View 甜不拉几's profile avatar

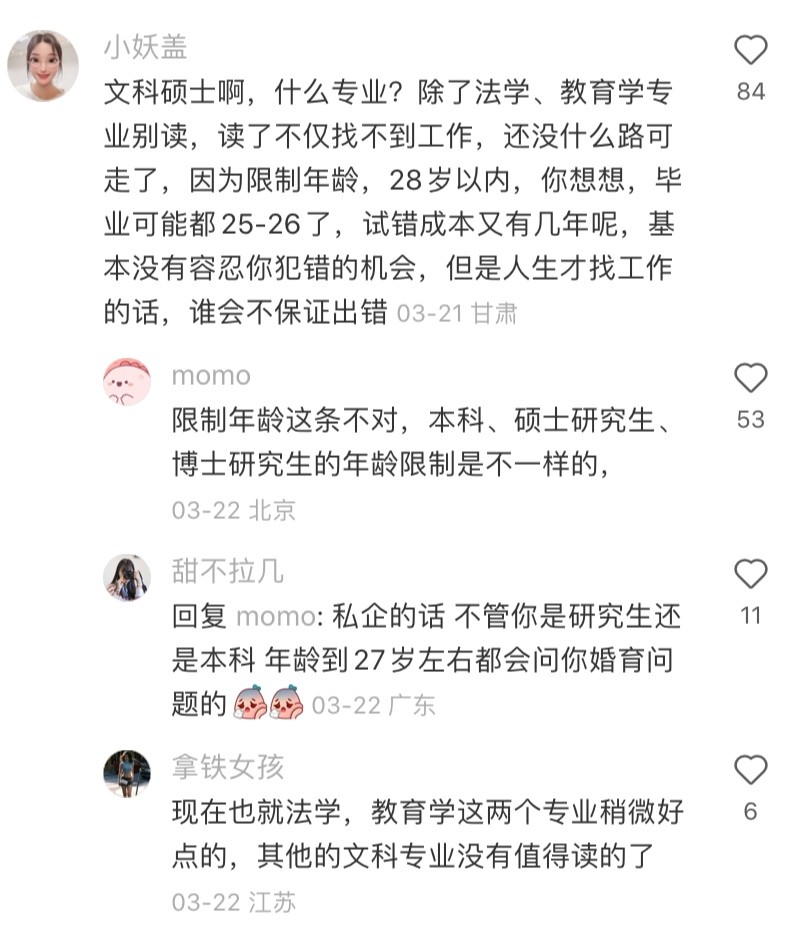tap(127, 577)
